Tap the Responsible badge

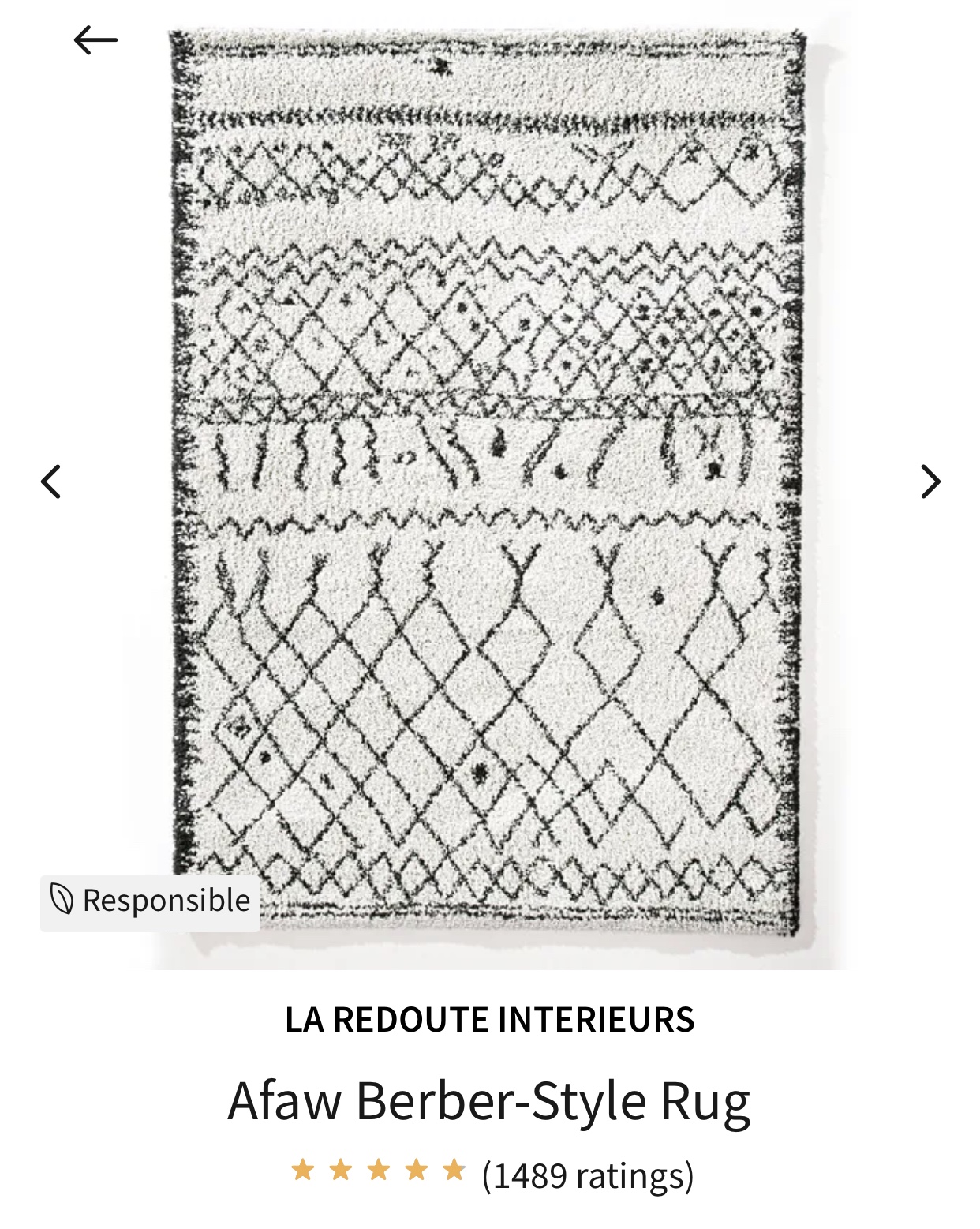[x=150, y=901]
